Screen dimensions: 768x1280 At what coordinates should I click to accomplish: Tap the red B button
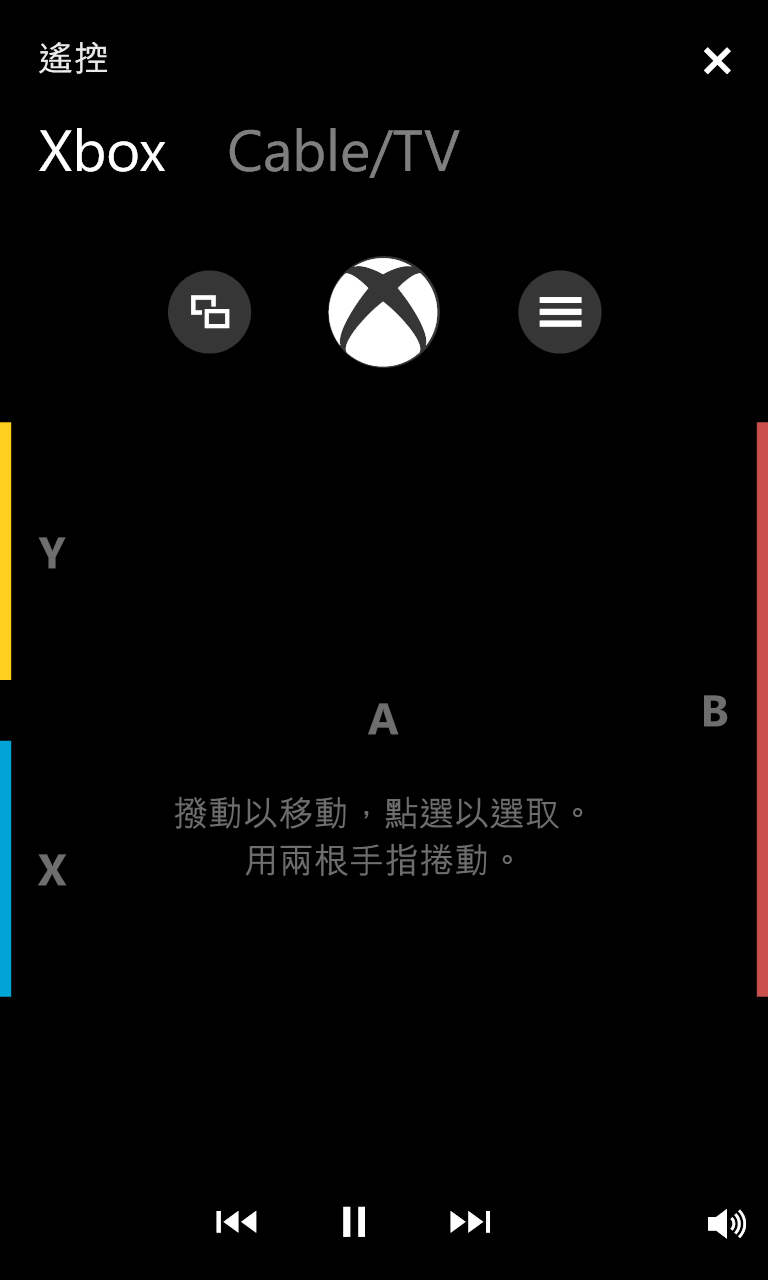(762, 709)
